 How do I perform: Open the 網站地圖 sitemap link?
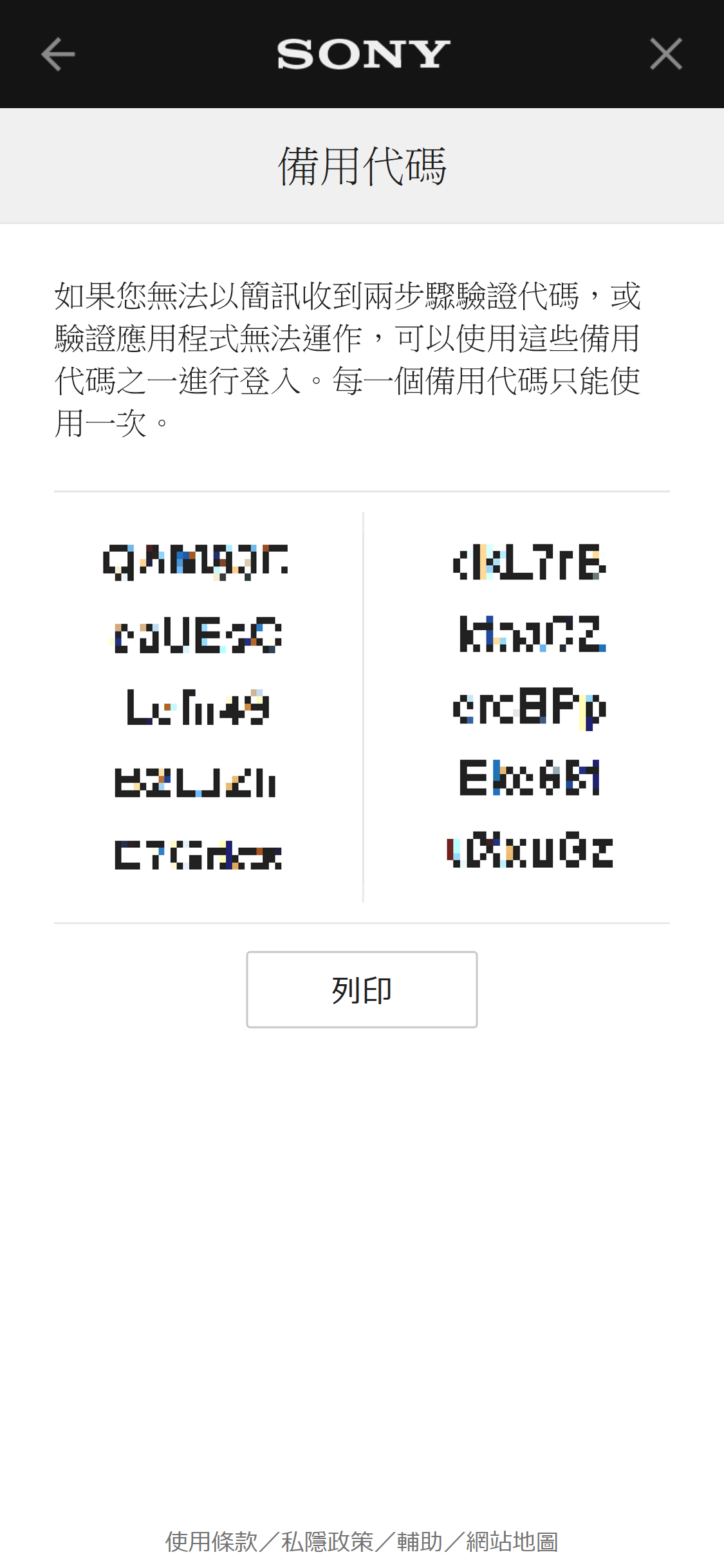[512, 1542]
